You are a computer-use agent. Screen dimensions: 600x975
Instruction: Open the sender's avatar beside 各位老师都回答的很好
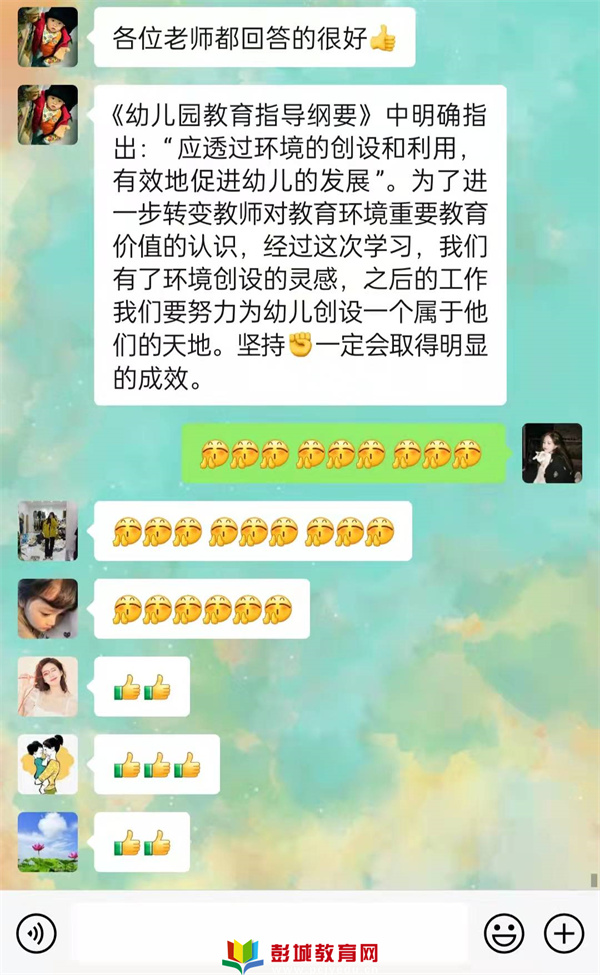coord(47,35)
